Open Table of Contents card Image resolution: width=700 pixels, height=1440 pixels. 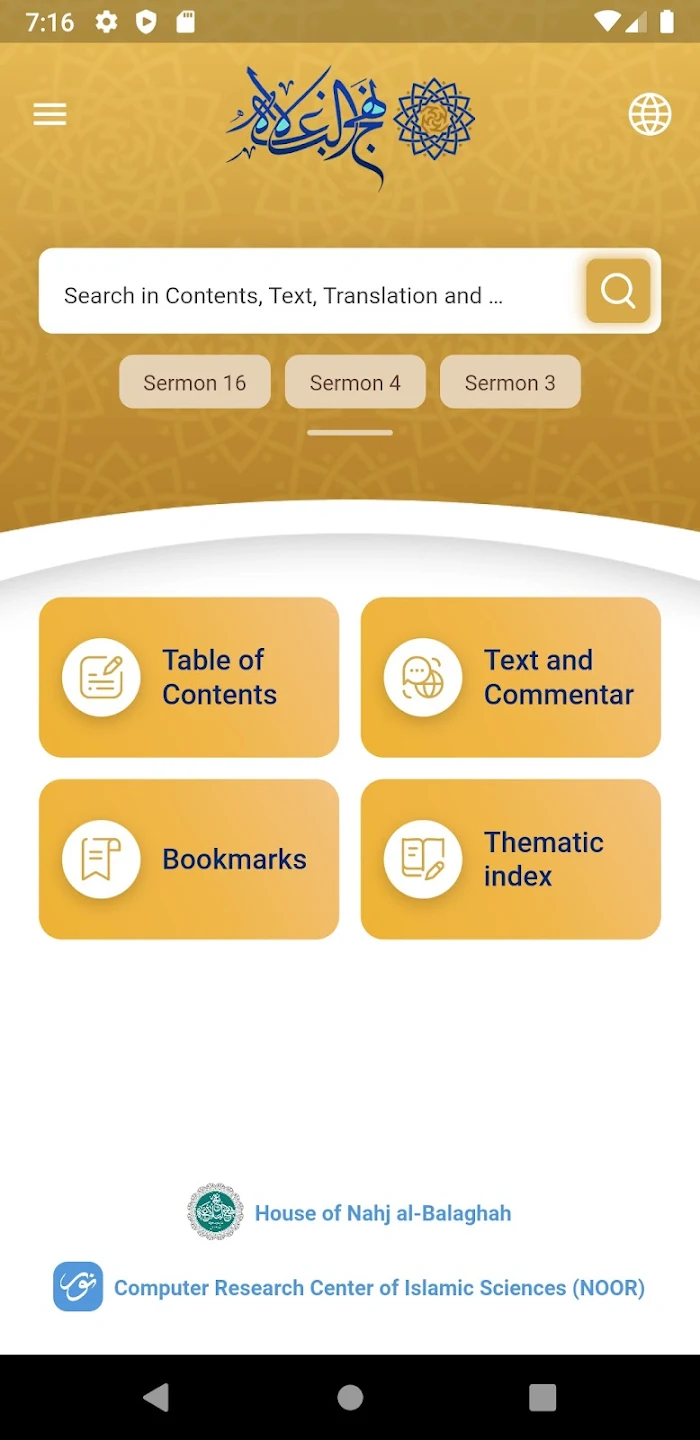(189, 677)
